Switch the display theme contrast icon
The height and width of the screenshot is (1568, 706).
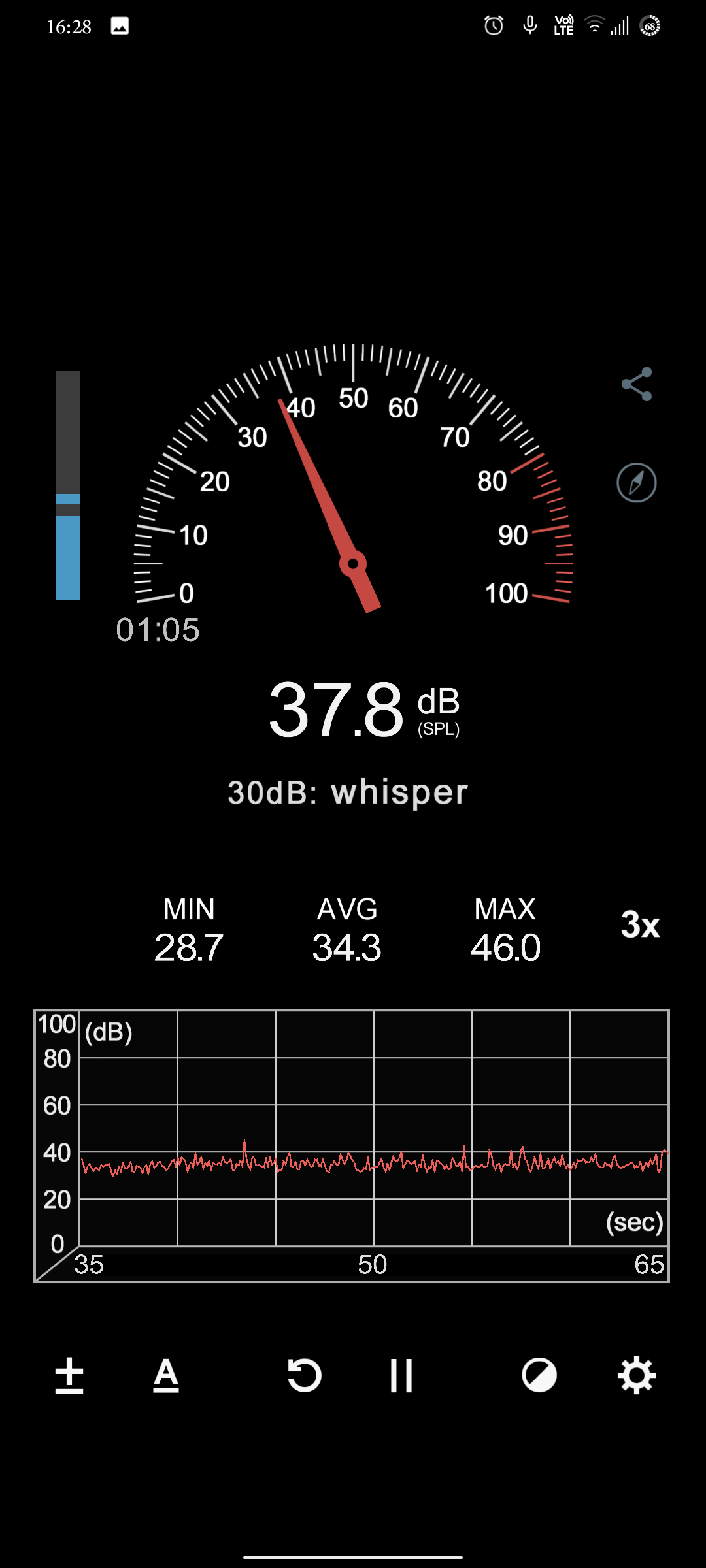[x=539, y=1375]
